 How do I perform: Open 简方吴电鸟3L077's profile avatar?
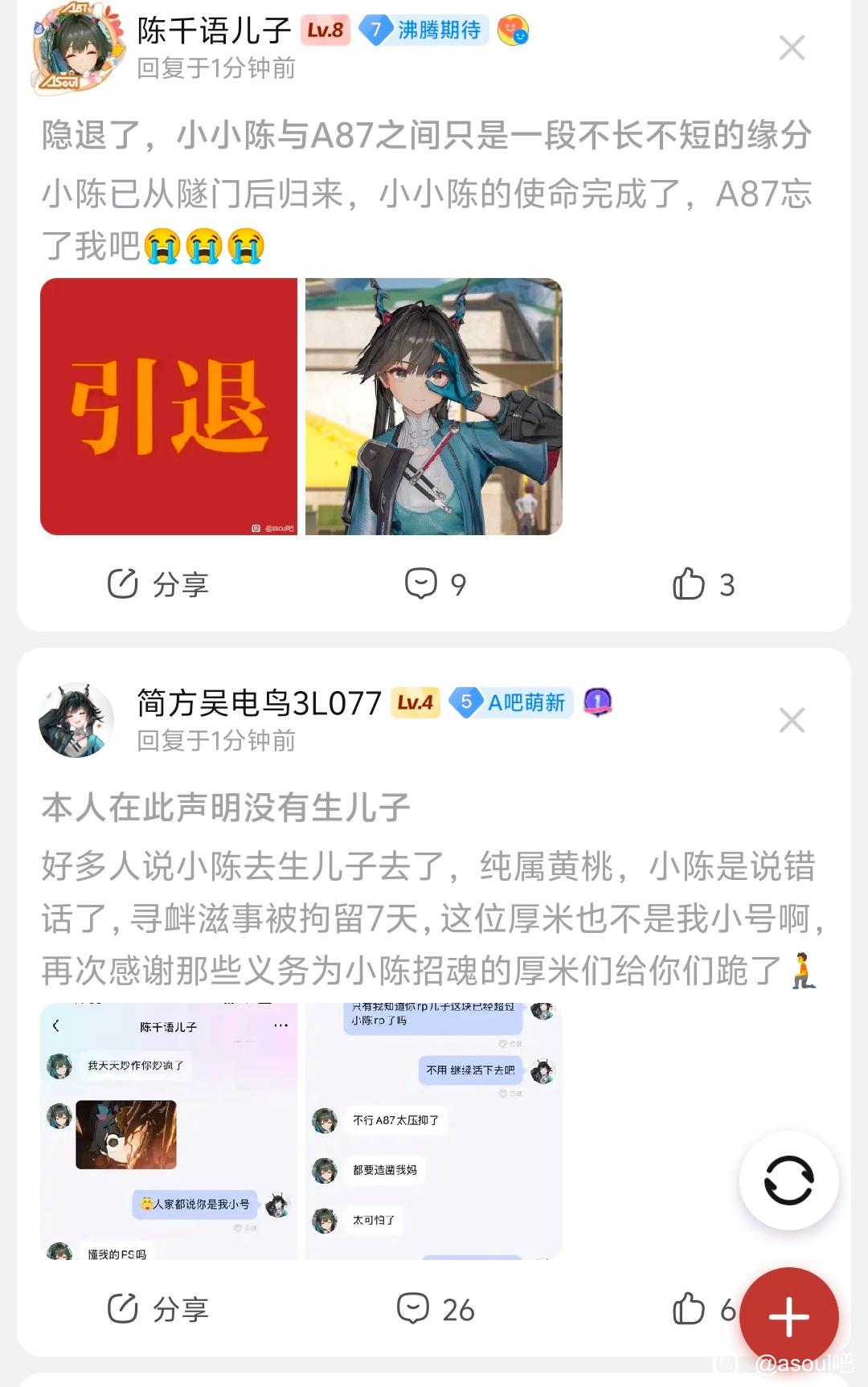point(76,720)
